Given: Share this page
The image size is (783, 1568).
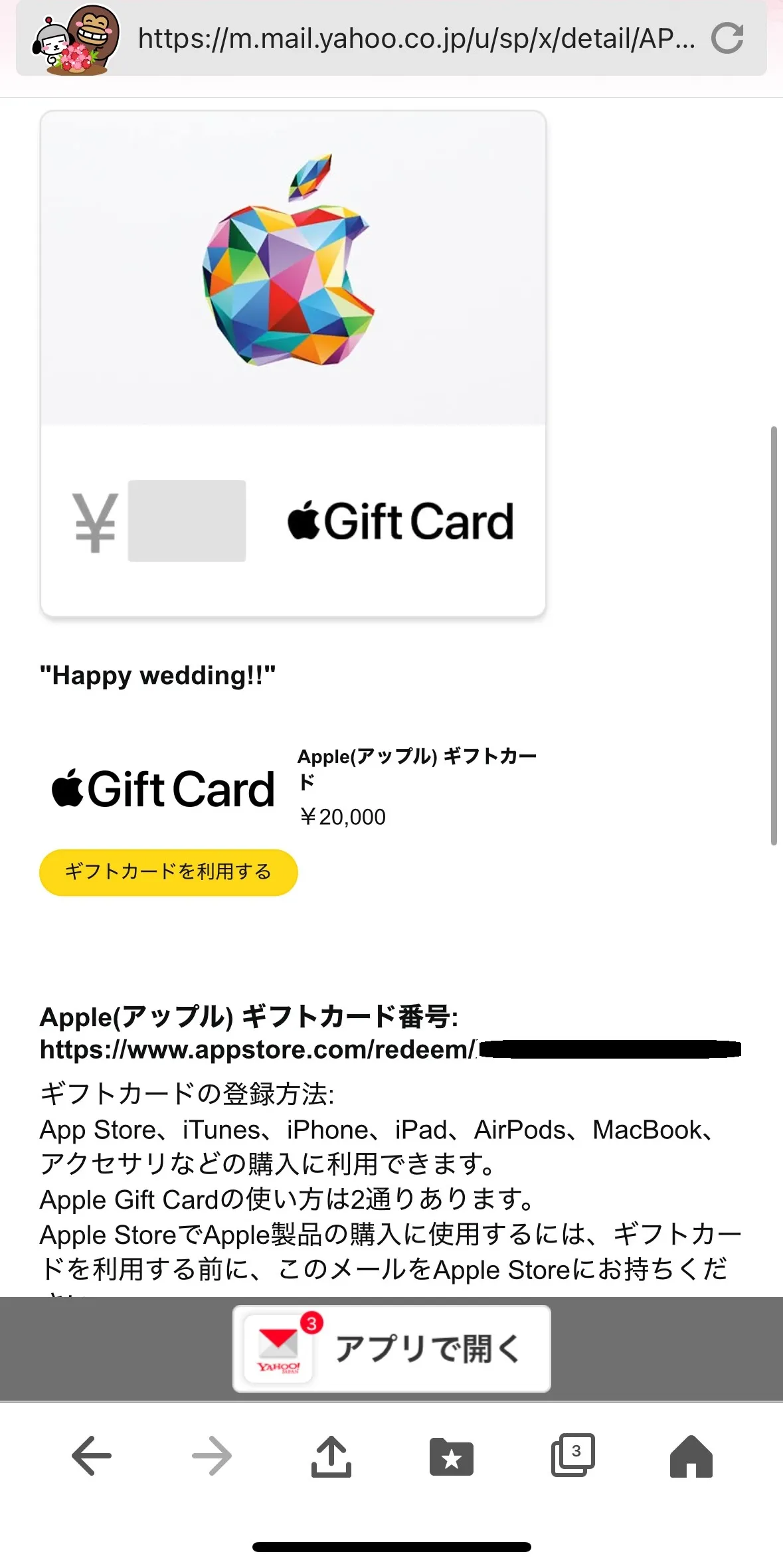Looking at the screenshot, I should (331, 1456).
